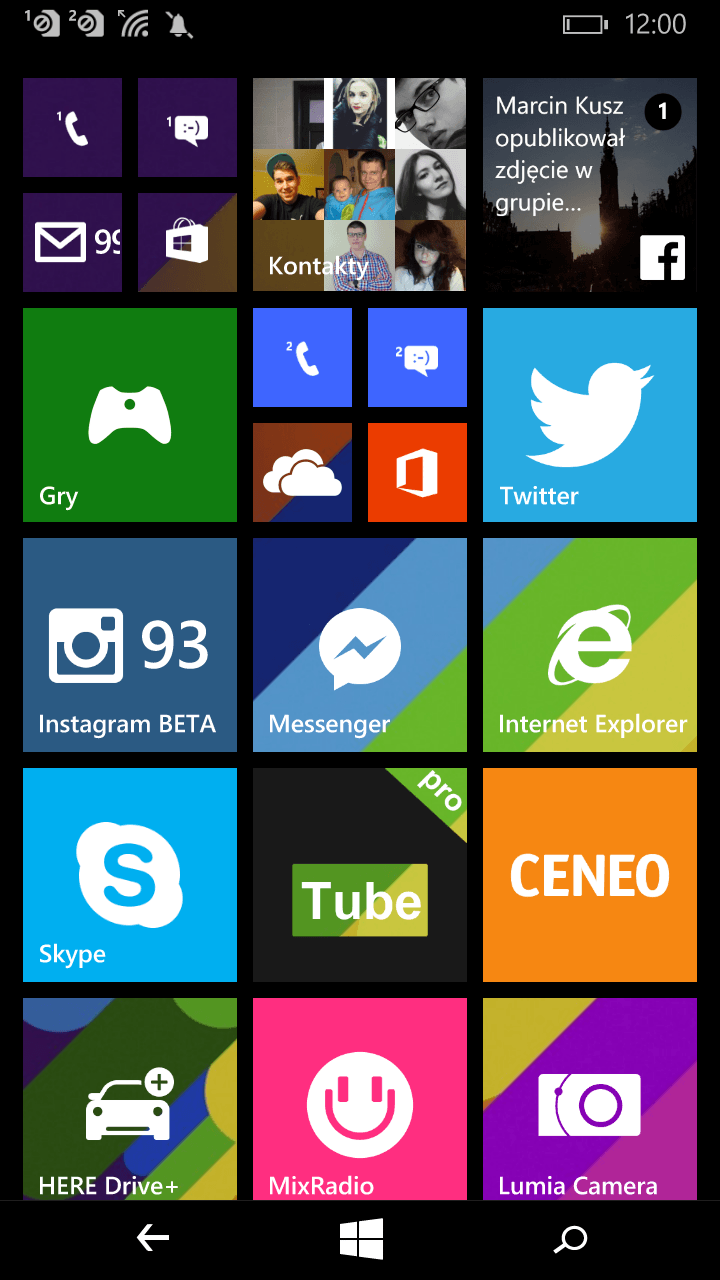
Task: Launch the Office tile
Action: click(x=417, y=473)
